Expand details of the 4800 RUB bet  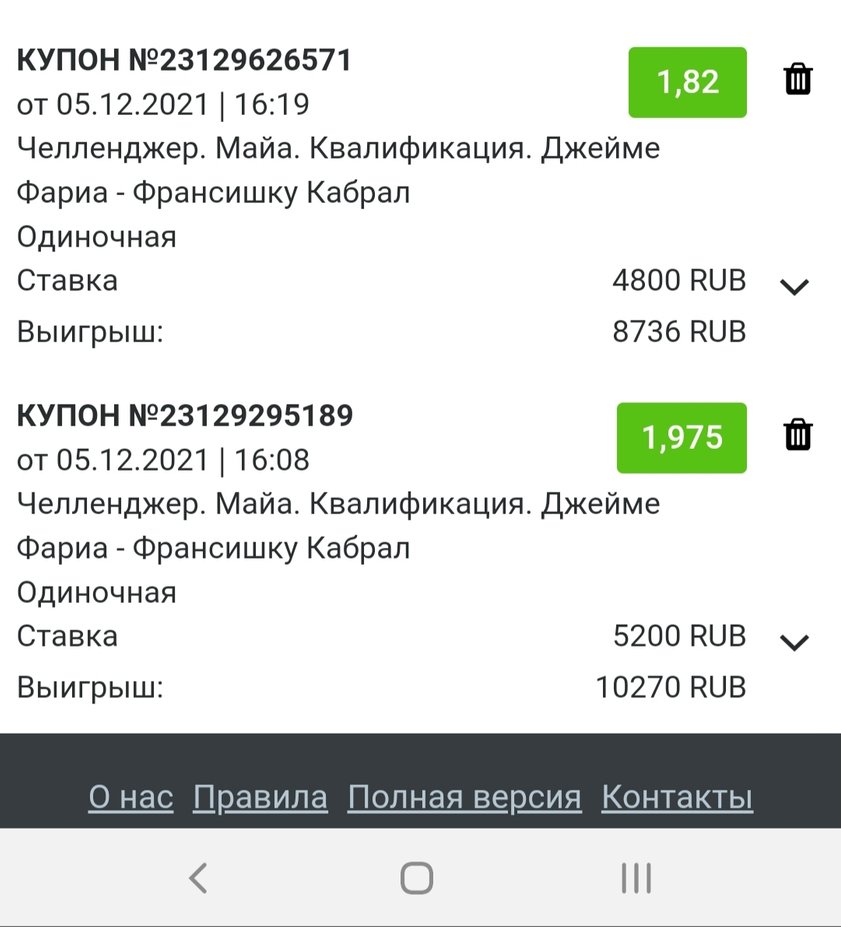coord(794,287)
